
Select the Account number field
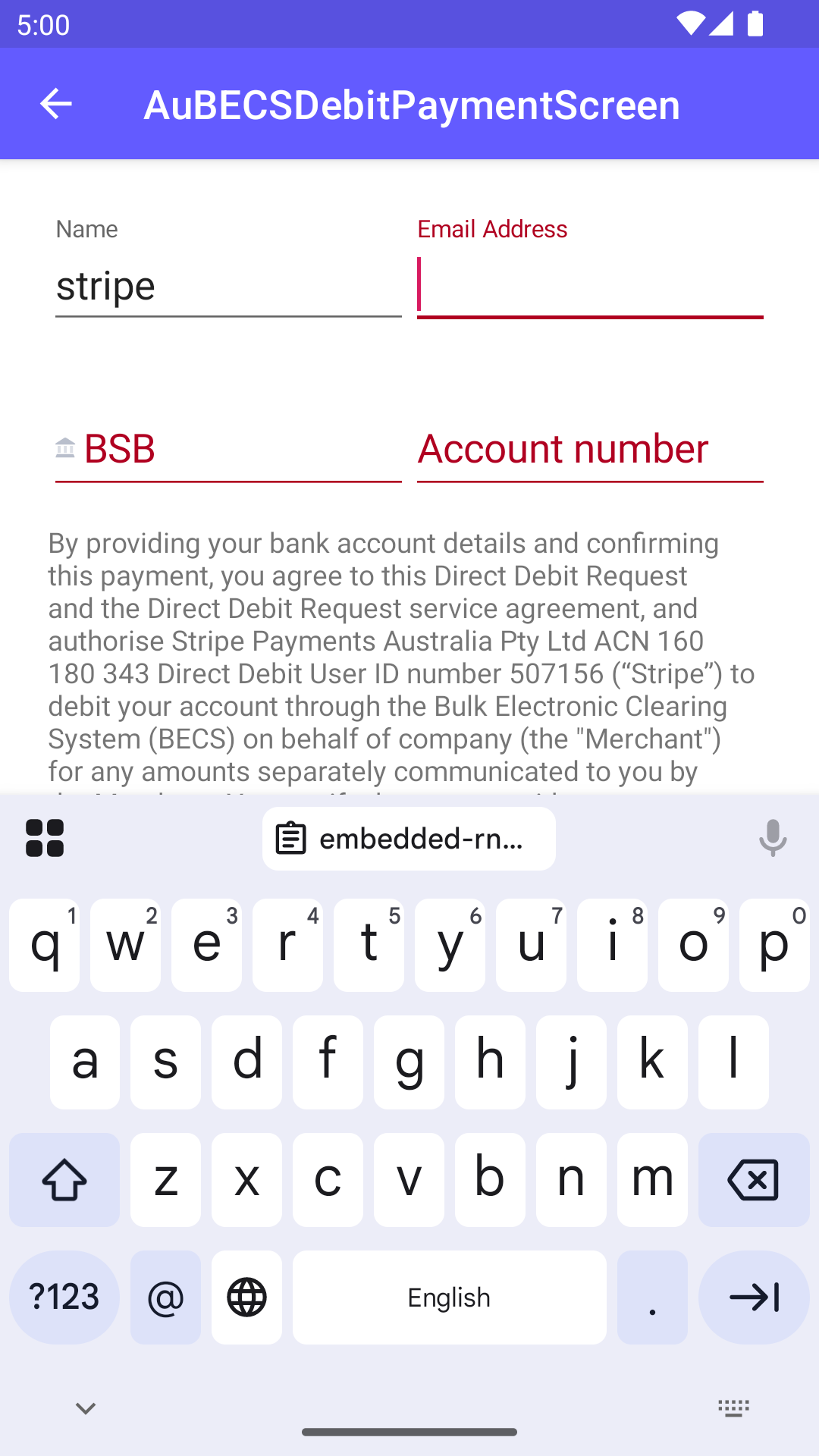coord(590,449)
